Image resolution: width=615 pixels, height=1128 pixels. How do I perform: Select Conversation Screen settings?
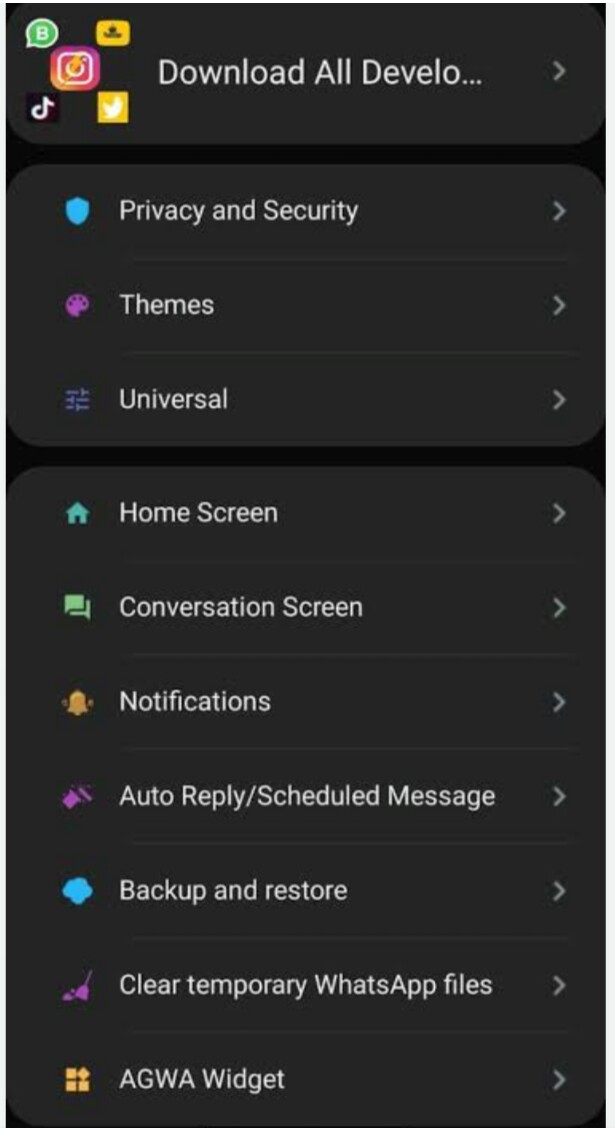[306, 608]
